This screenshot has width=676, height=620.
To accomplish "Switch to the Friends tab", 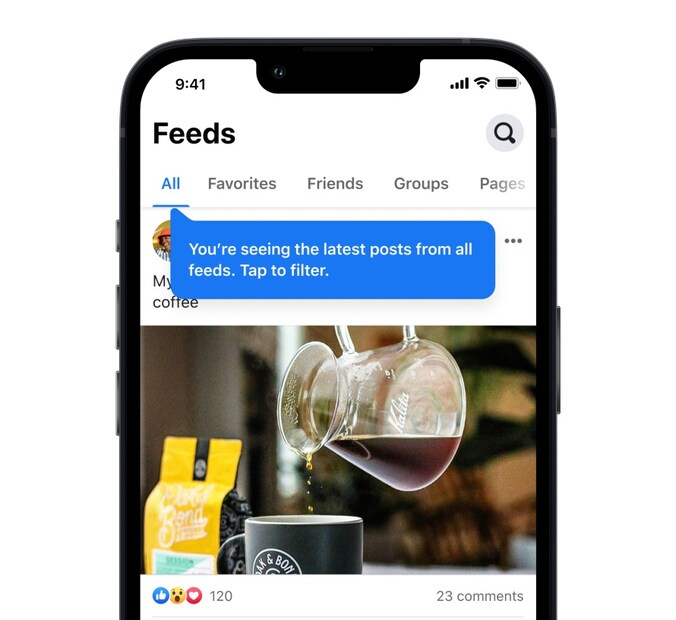I will (x=335, y=184).
